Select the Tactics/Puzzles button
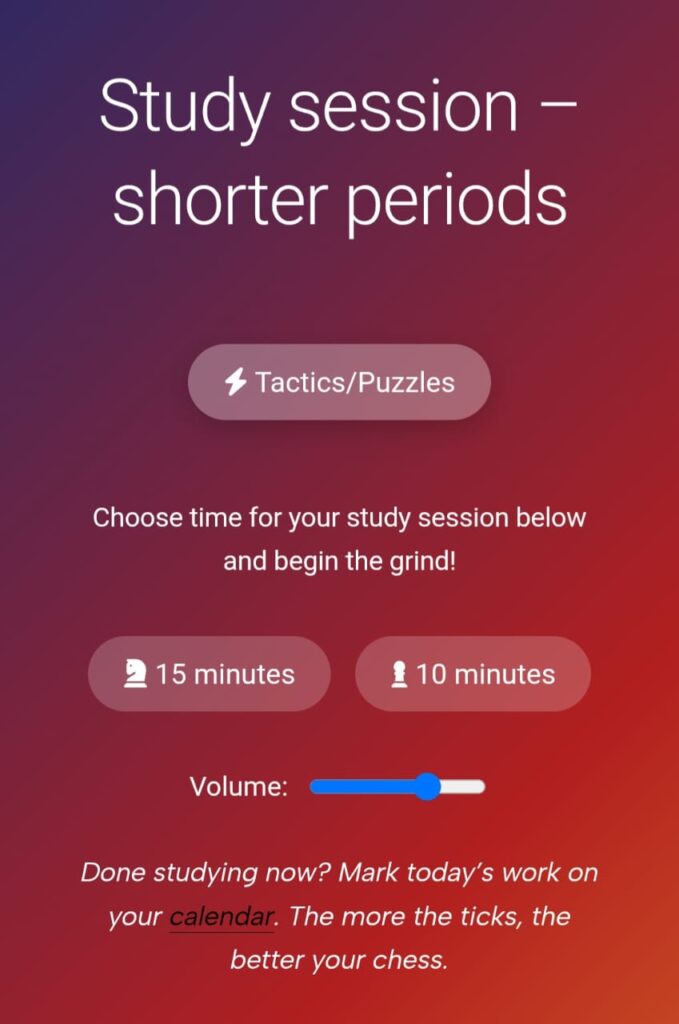The height and width of the screenshot is (1024, 679). pos(339,382)
